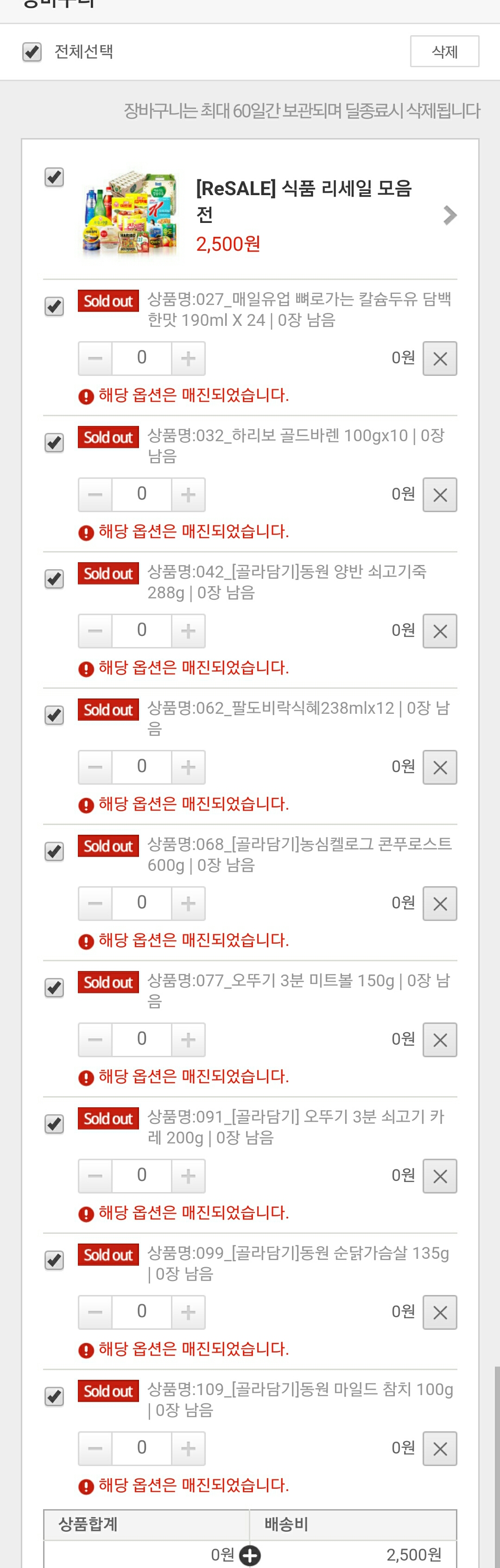Toggle the 전체선택 select-all checkbox
Viewport: 500px width, 1568px height.
(x=32, y=52)
